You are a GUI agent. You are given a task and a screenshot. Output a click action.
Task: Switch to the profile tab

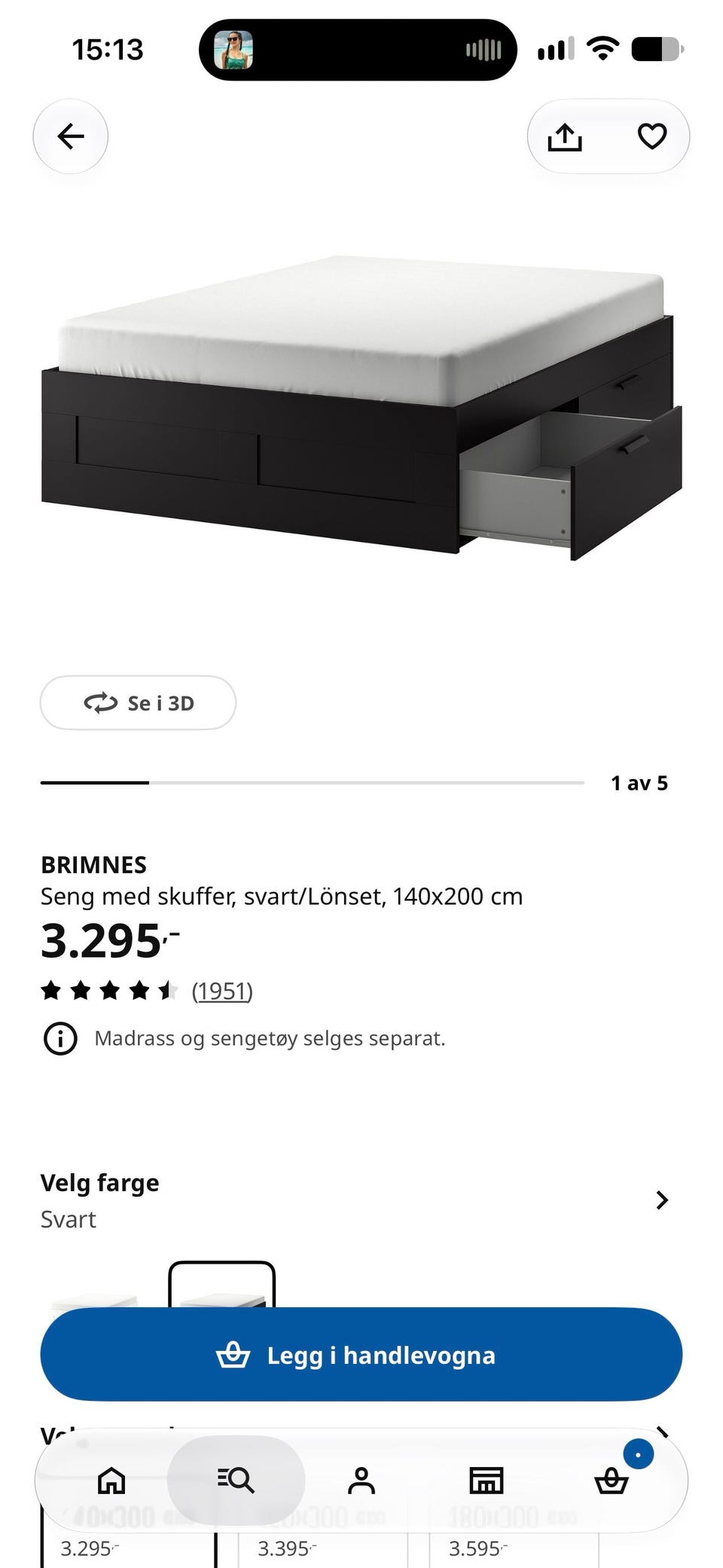tap(361, 1480)
